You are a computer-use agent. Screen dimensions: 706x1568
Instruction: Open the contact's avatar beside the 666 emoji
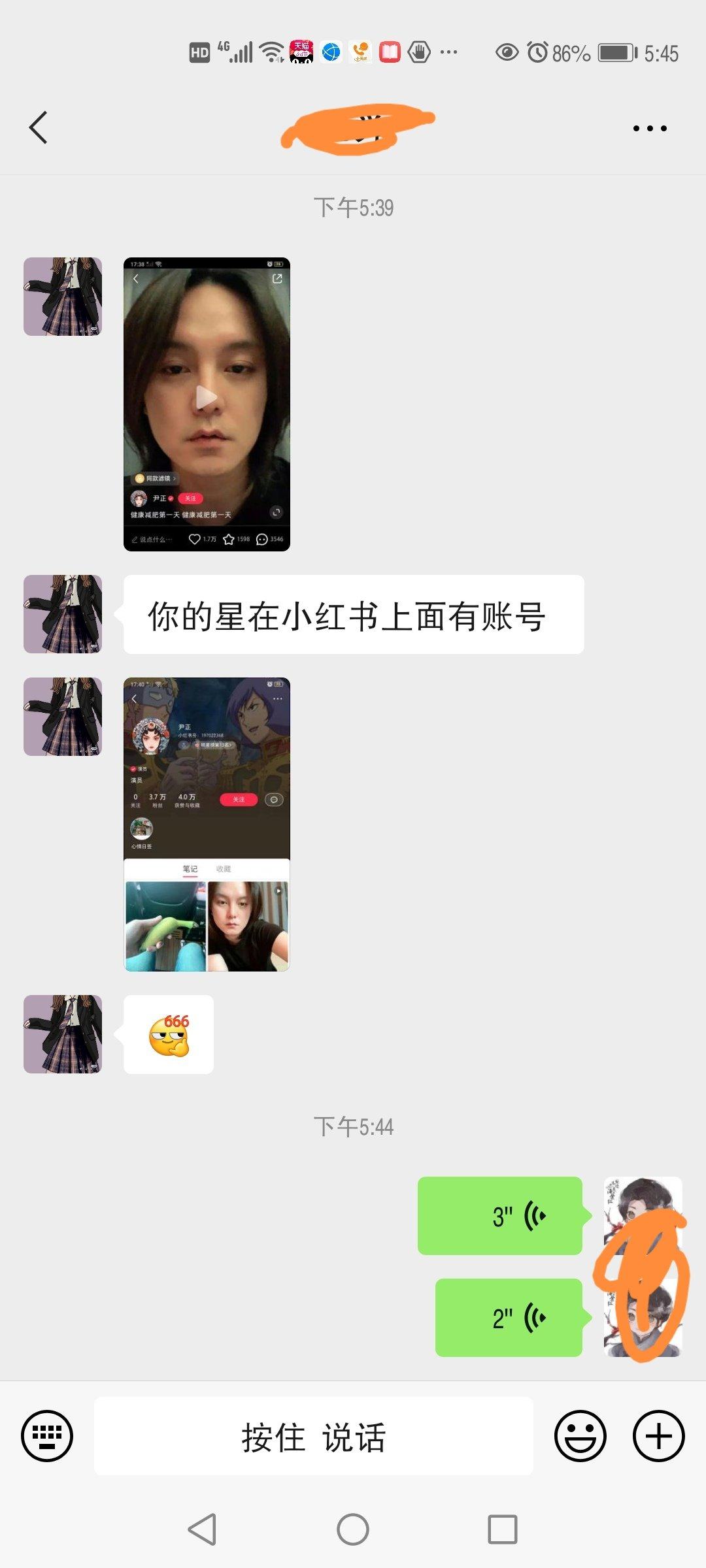(x=63, y=1034)
